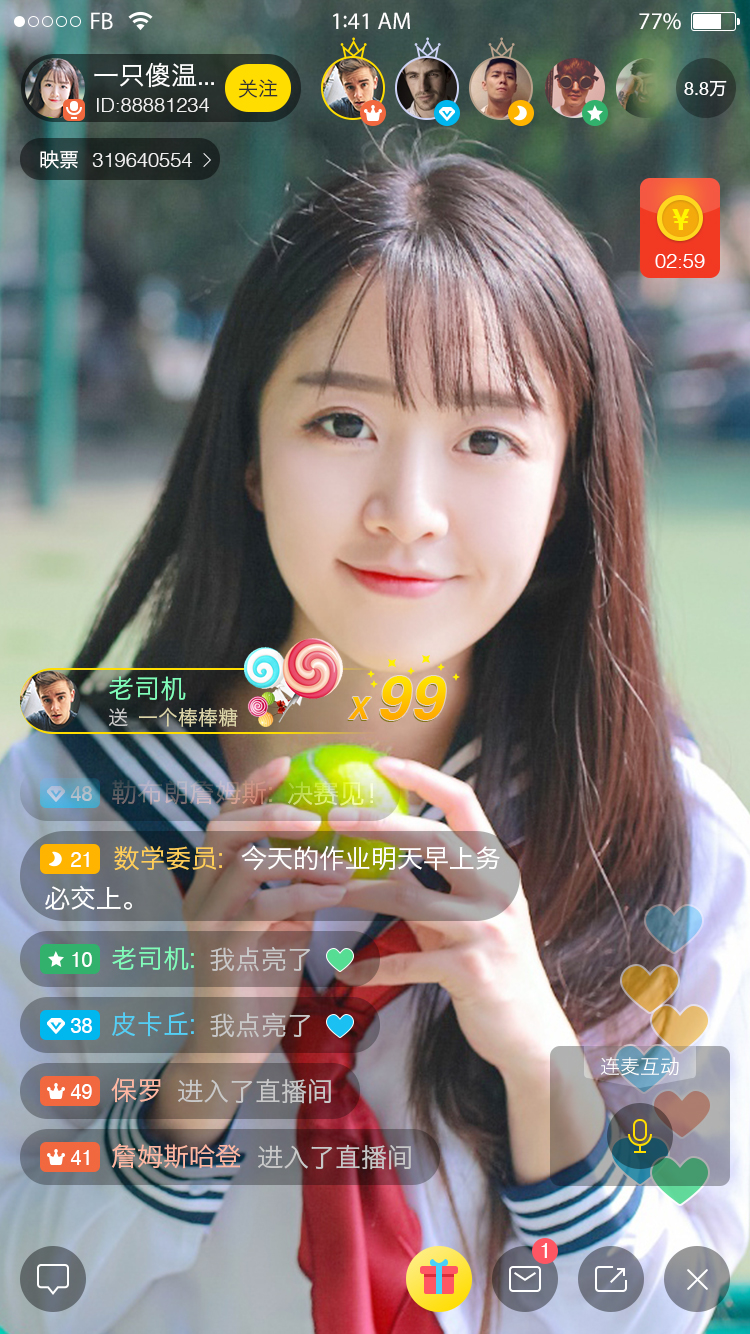Open the first-place viewer avatar with gold crown
Viewport: 750px width, 1334px height.
tap(352, 87)
